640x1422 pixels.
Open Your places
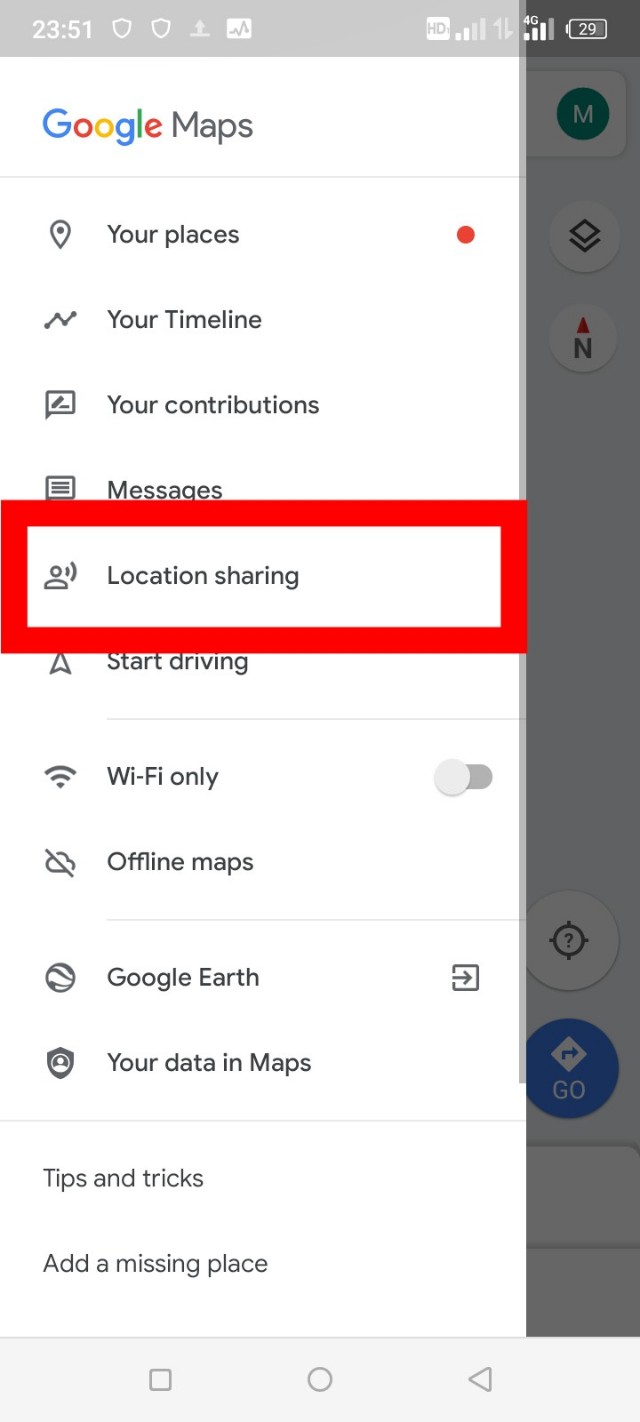tap(173, 235)
